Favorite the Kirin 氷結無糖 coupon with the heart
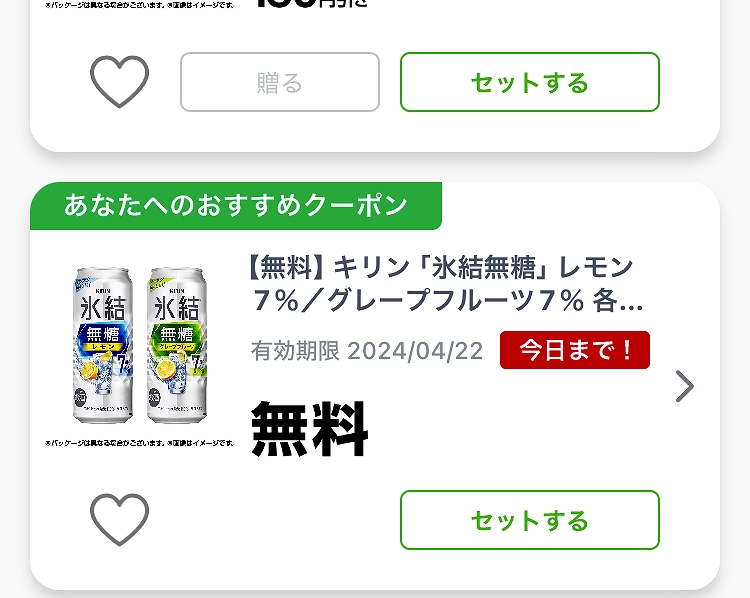750x598 pixels. [119, 519]
